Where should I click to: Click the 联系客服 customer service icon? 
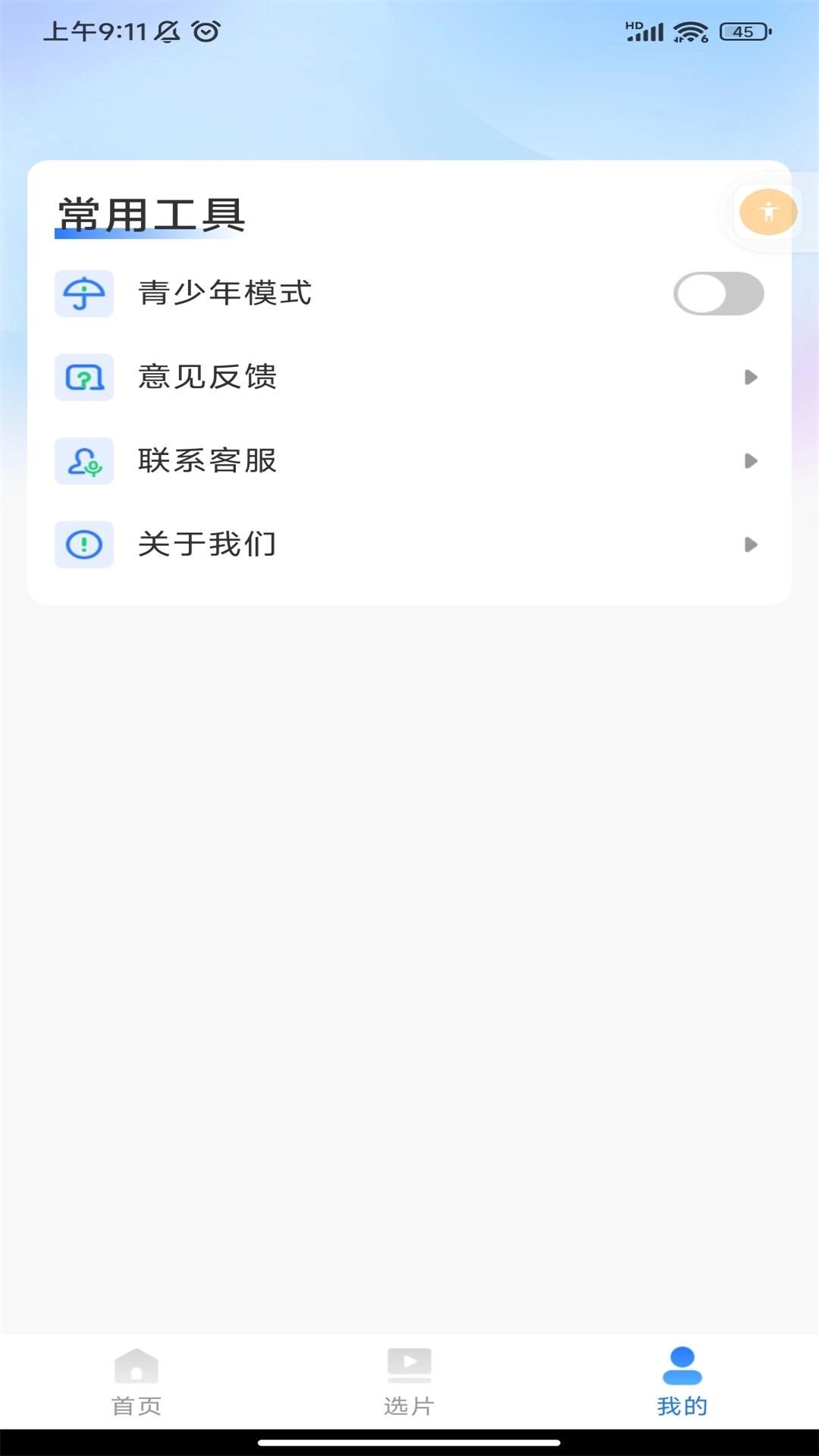point(83,460)
